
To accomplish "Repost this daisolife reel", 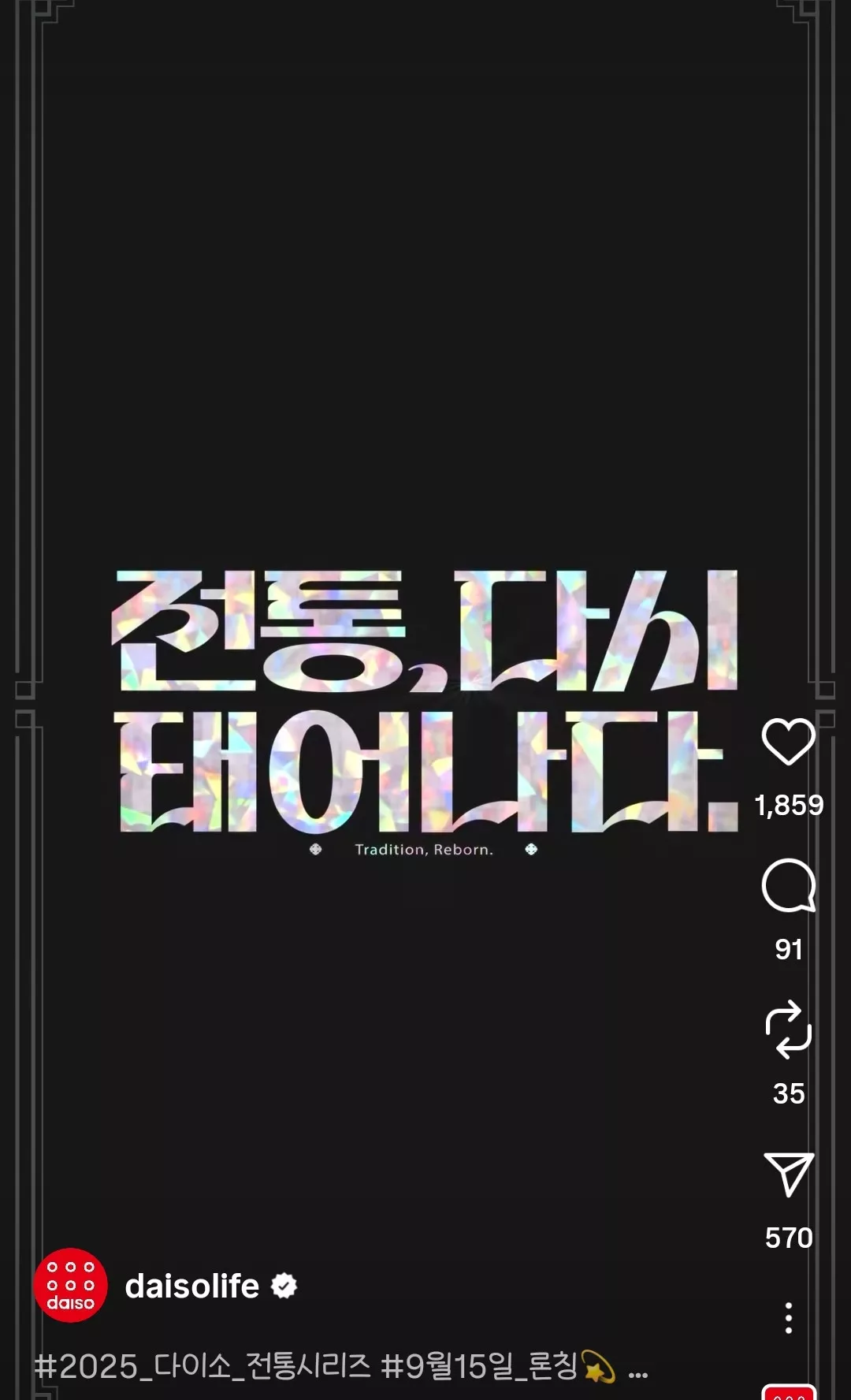I will click(x=788, y=1030).
